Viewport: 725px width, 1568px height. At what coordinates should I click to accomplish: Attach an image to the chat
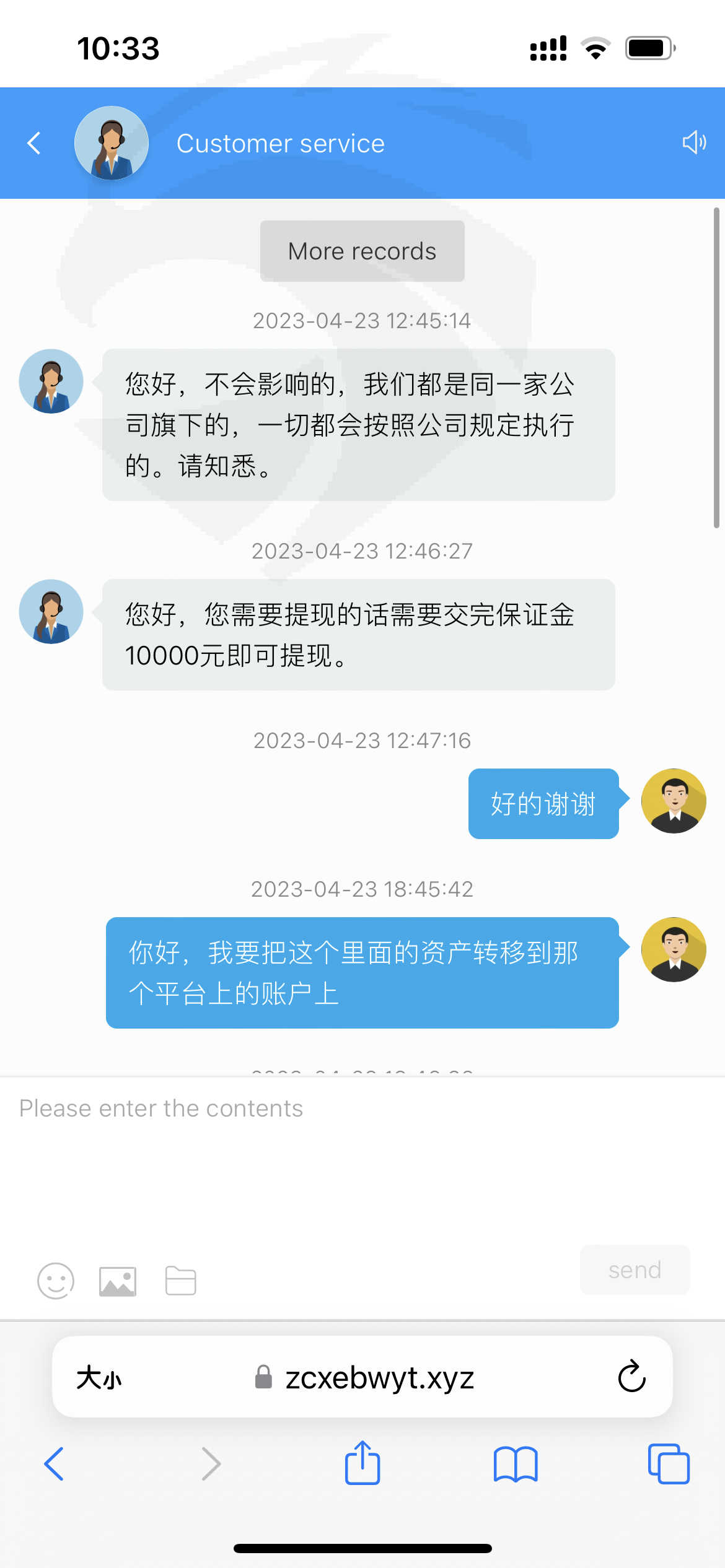118,1281
